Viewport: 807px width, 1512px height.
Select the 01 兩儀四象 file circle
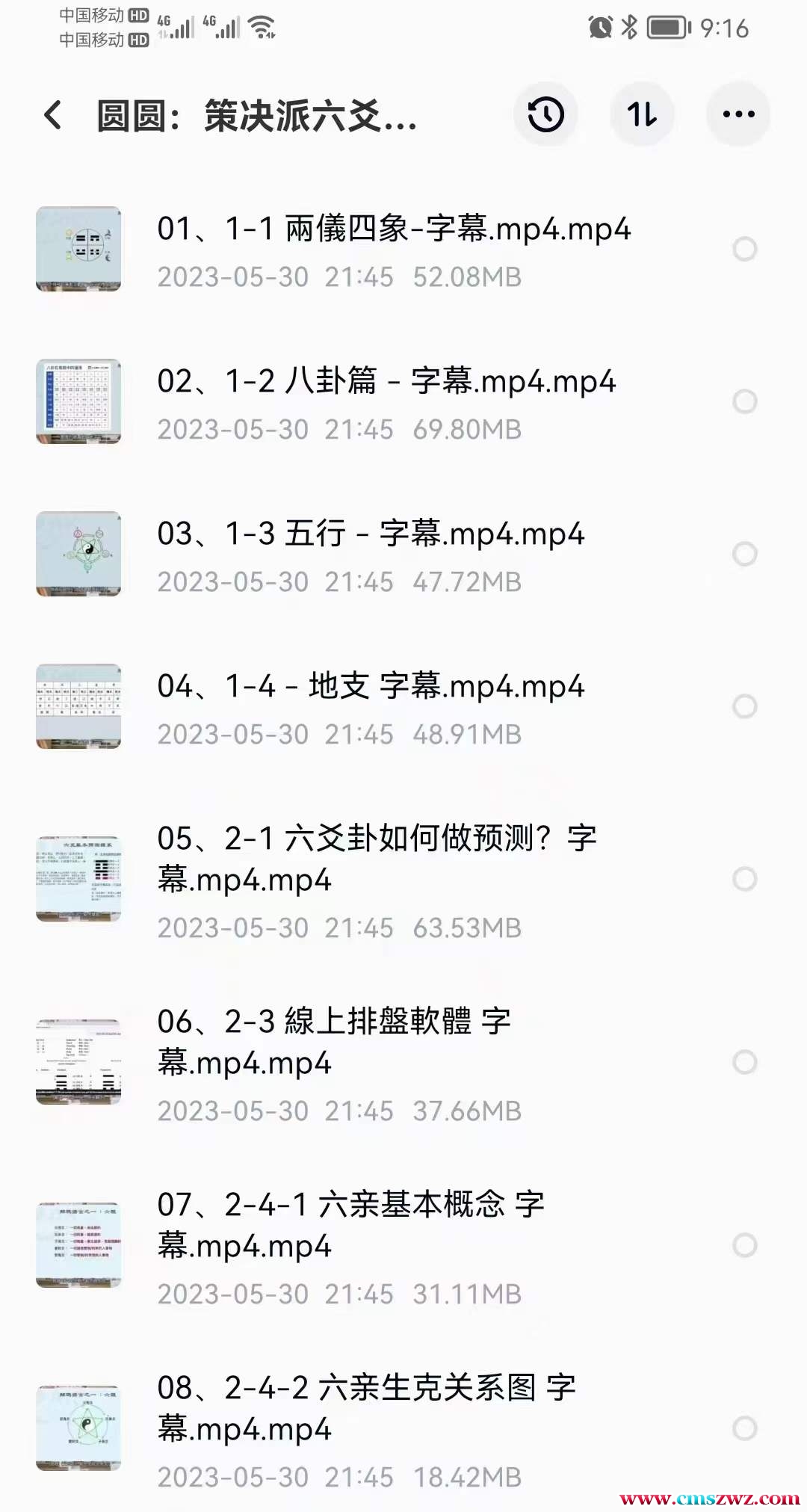coord(744,249)
